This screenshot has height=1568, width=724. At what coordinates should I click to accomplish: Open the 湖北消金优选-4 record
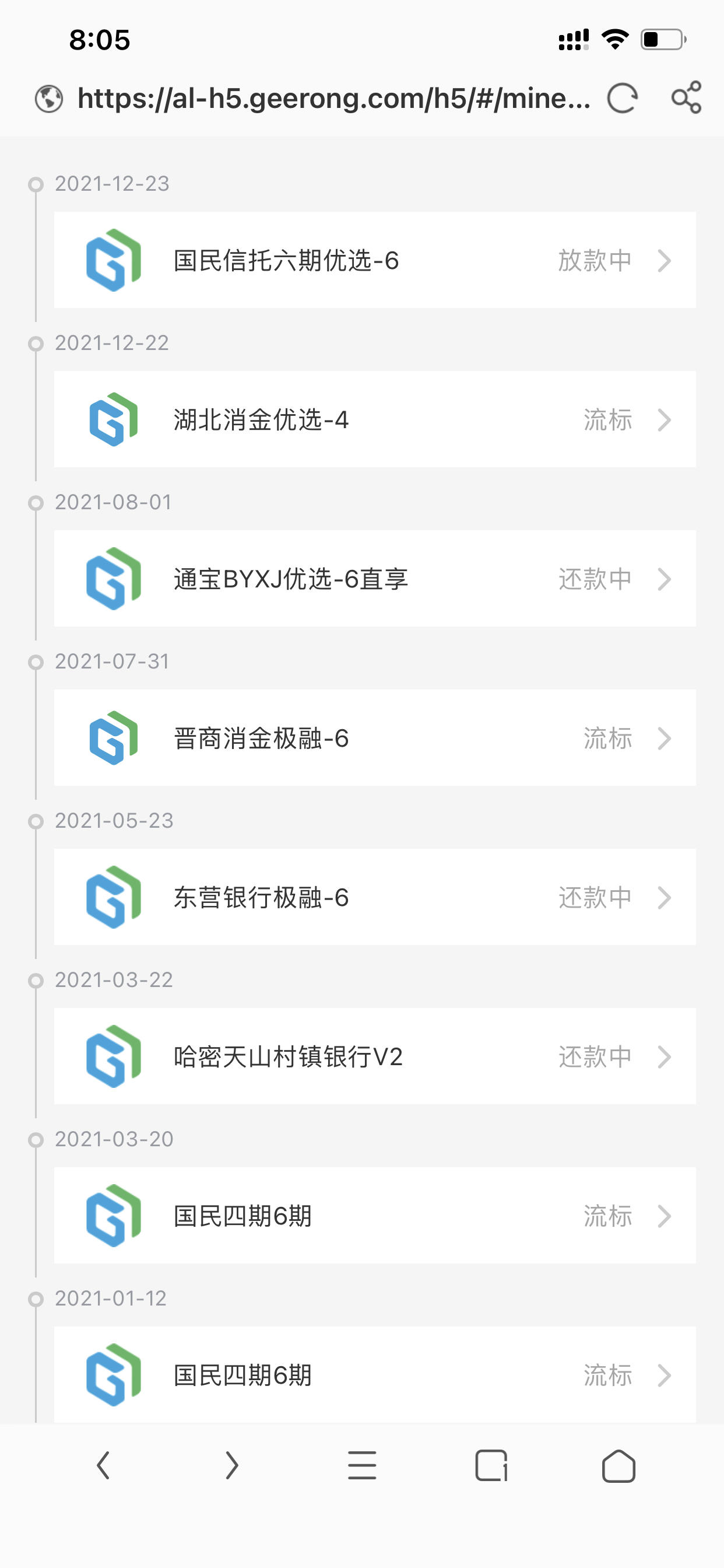(x=375, y=419)
